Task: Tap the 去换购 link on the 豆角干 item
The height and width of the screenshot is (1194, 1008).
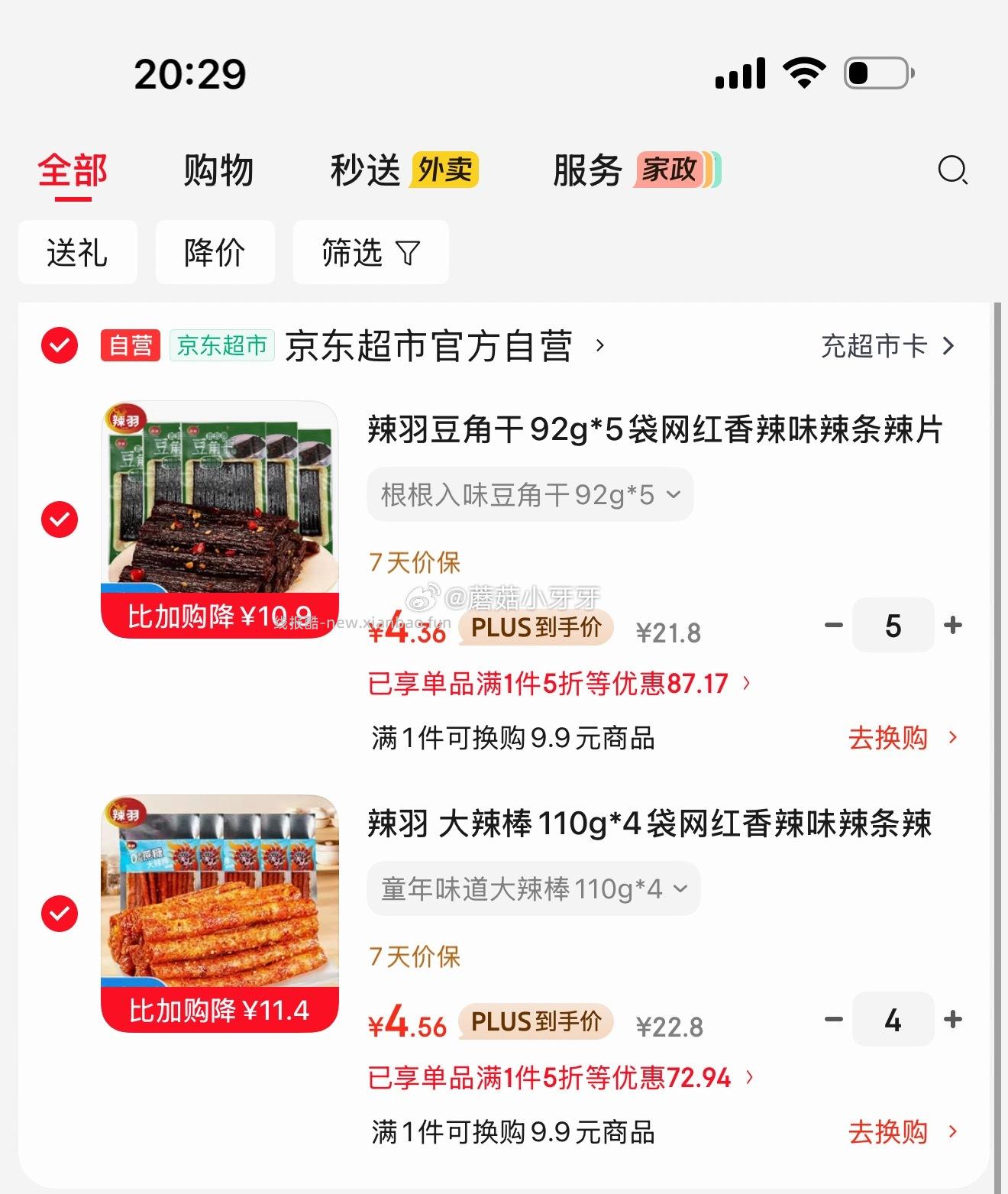Action: [x=888, y=738]
